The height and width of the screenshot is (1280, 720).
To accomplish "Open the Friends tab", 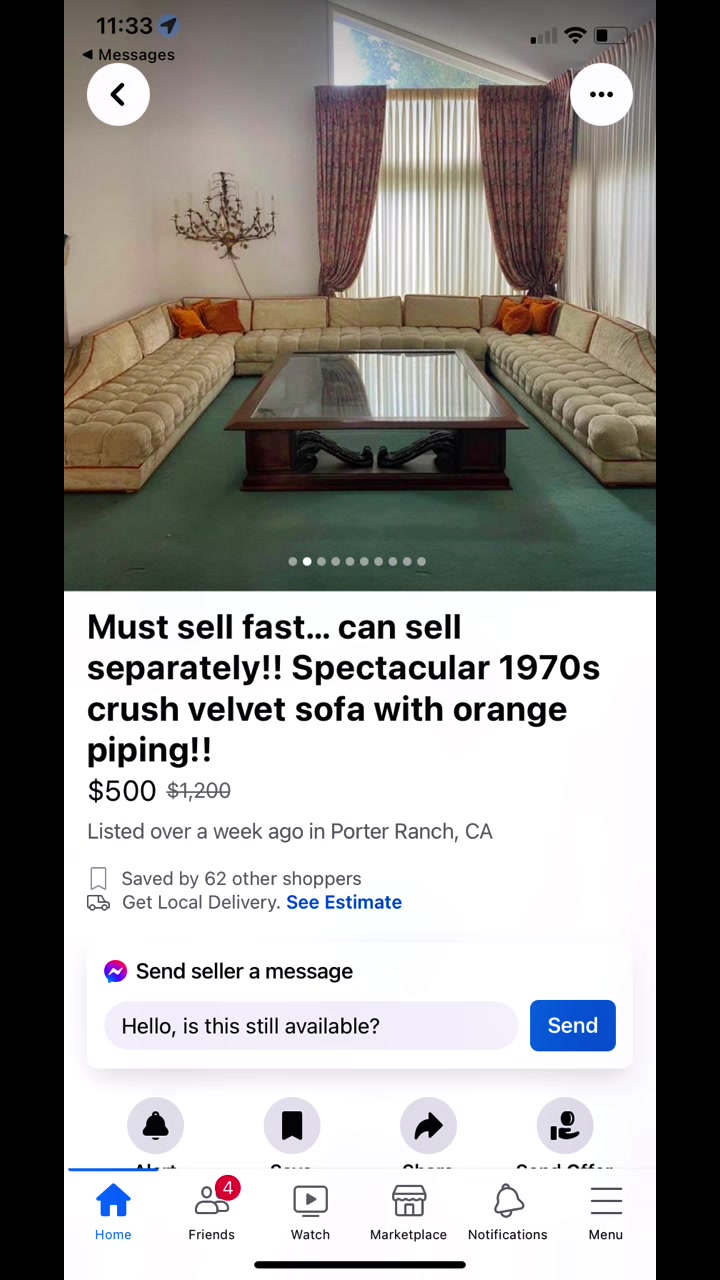I will pyautogui.click(x=211, y=1212).
